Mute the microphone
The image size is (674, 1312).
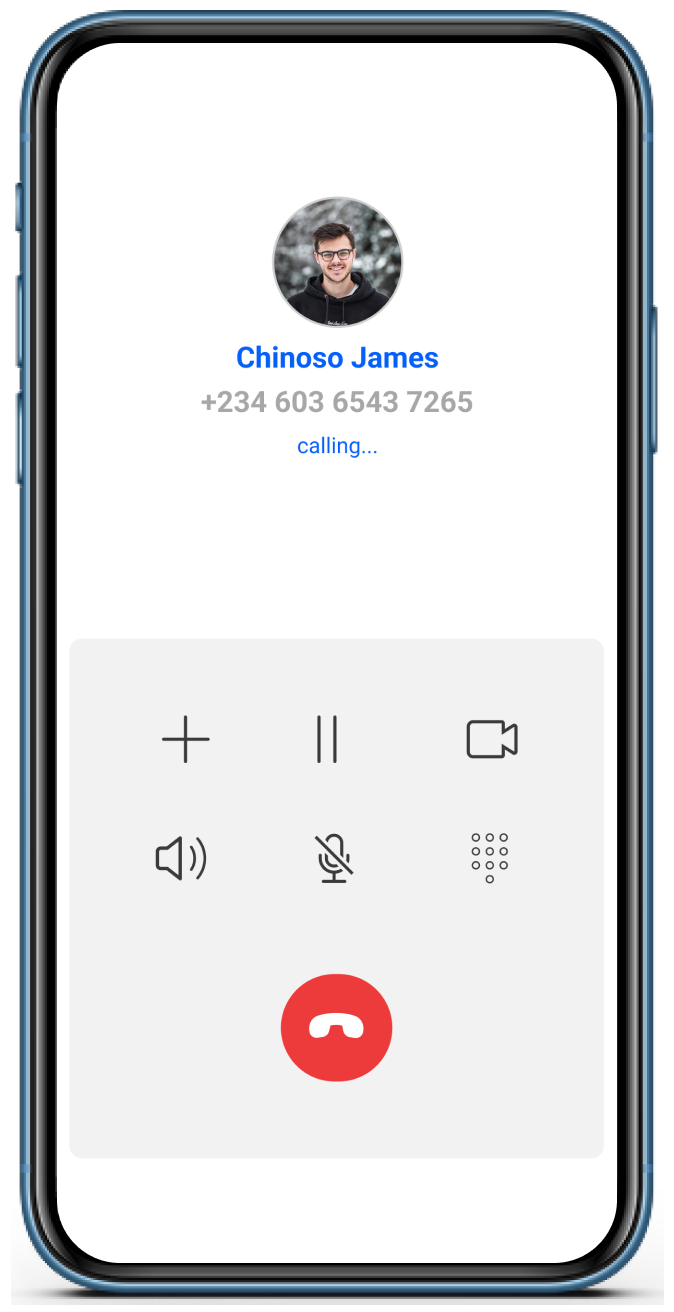pyautogui.click(x=334, y=858)
